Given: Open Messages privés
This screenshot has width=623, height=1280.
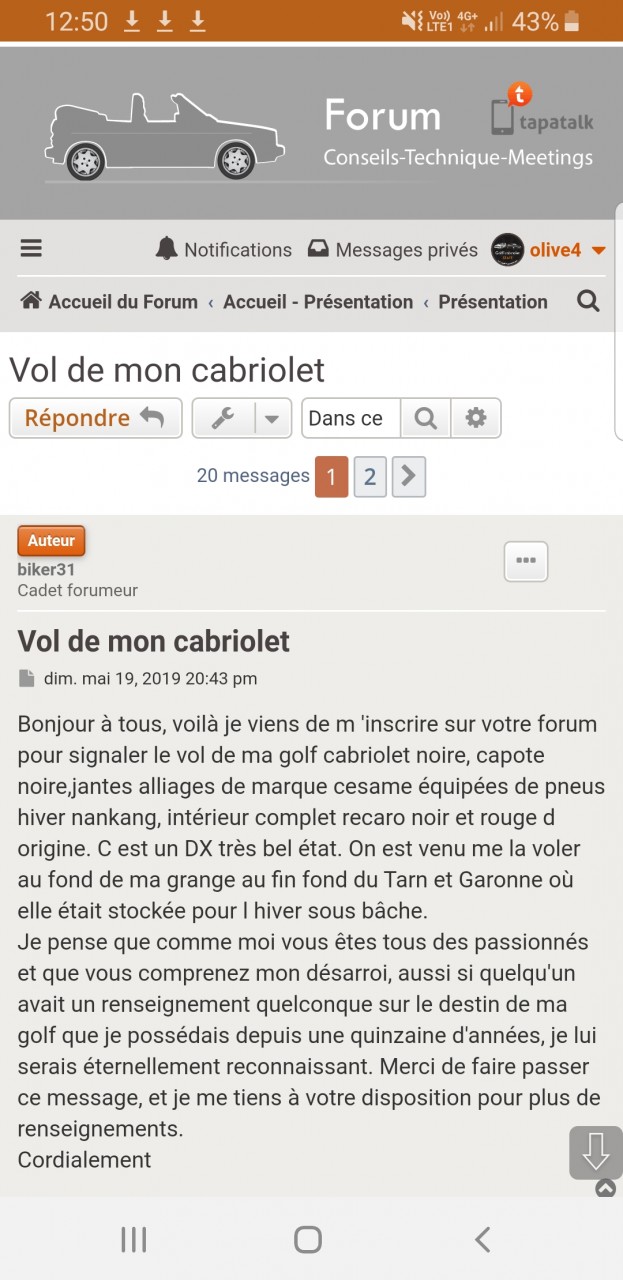Looking at the screenshot, I should pyautogui.click(x=392, y=249).
